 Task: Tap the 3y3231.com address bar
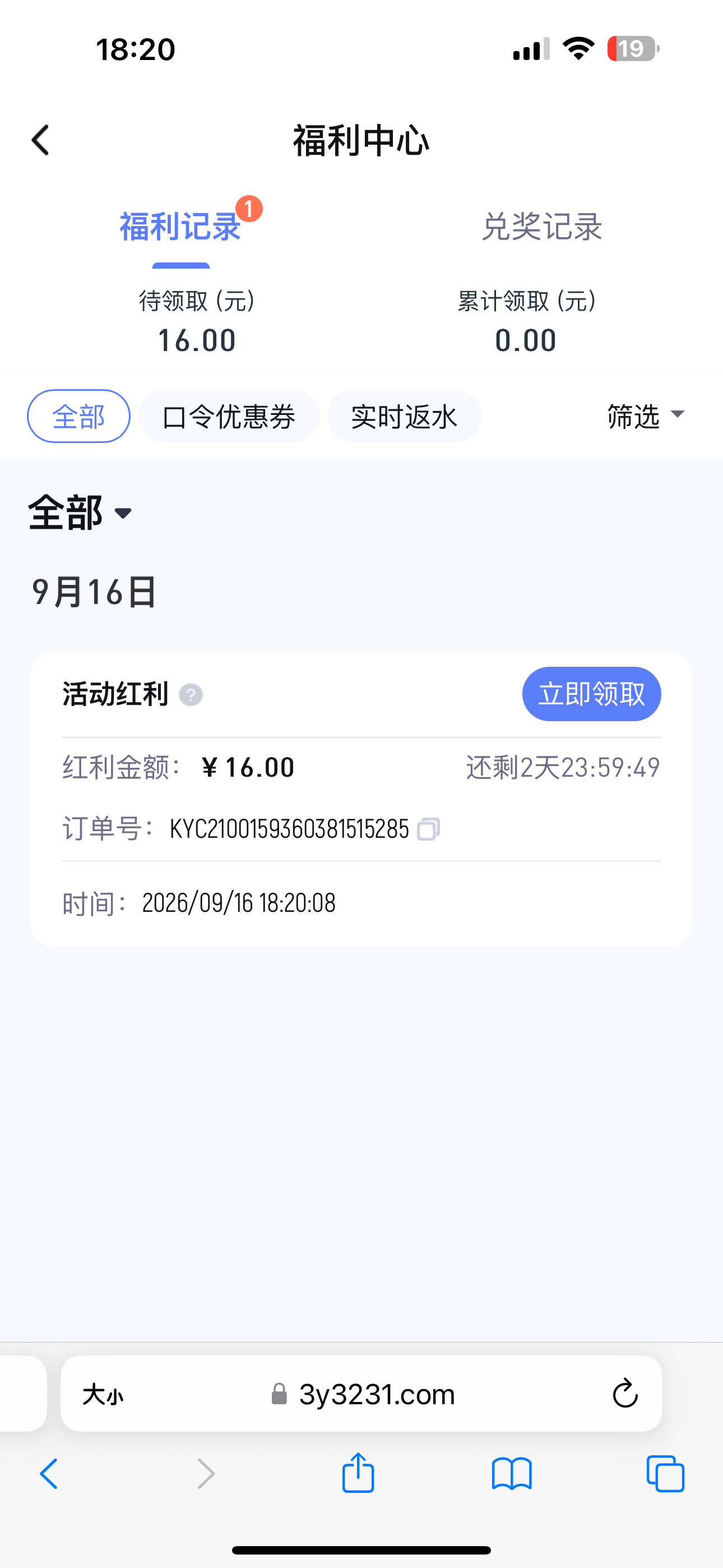coord(361,1393)
